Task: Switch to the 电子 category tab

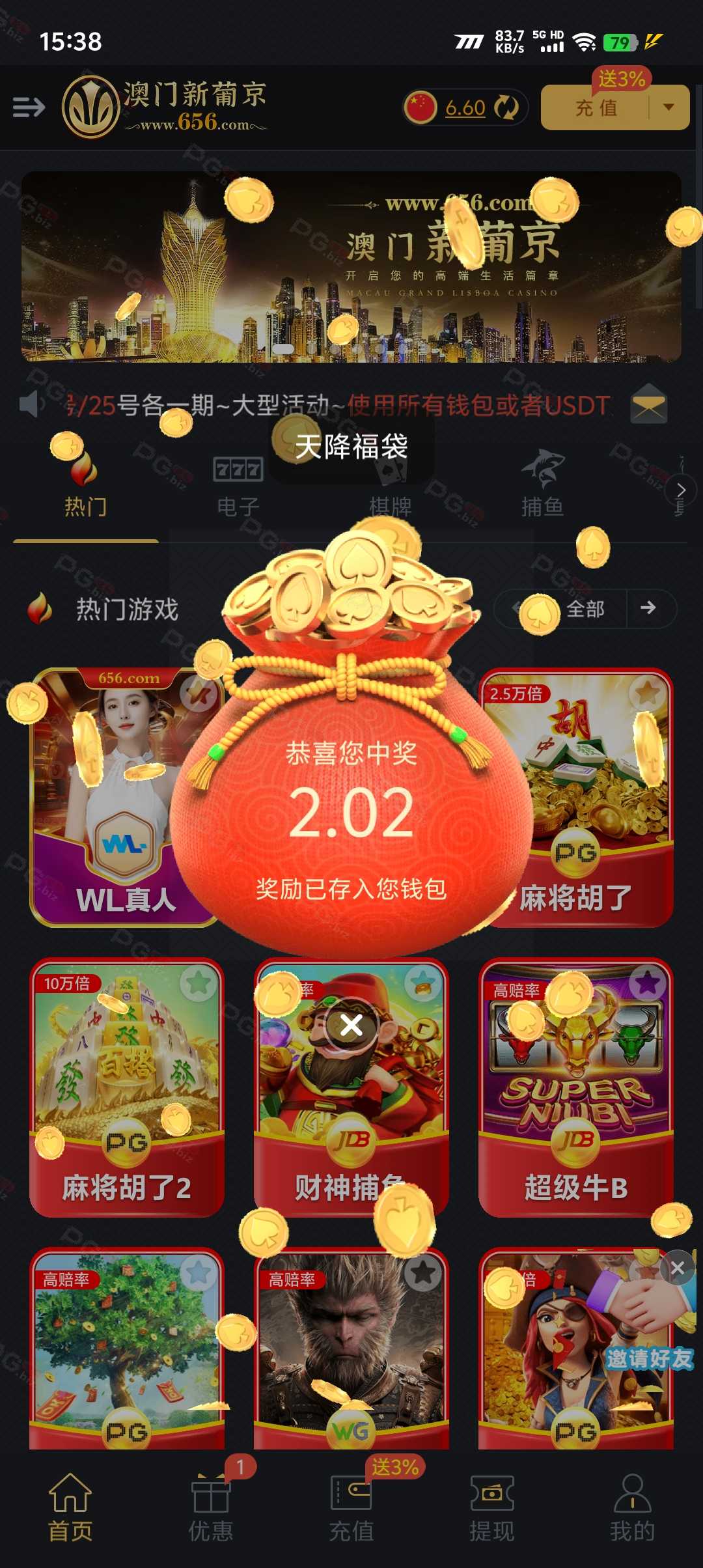Action: point(238,486)
